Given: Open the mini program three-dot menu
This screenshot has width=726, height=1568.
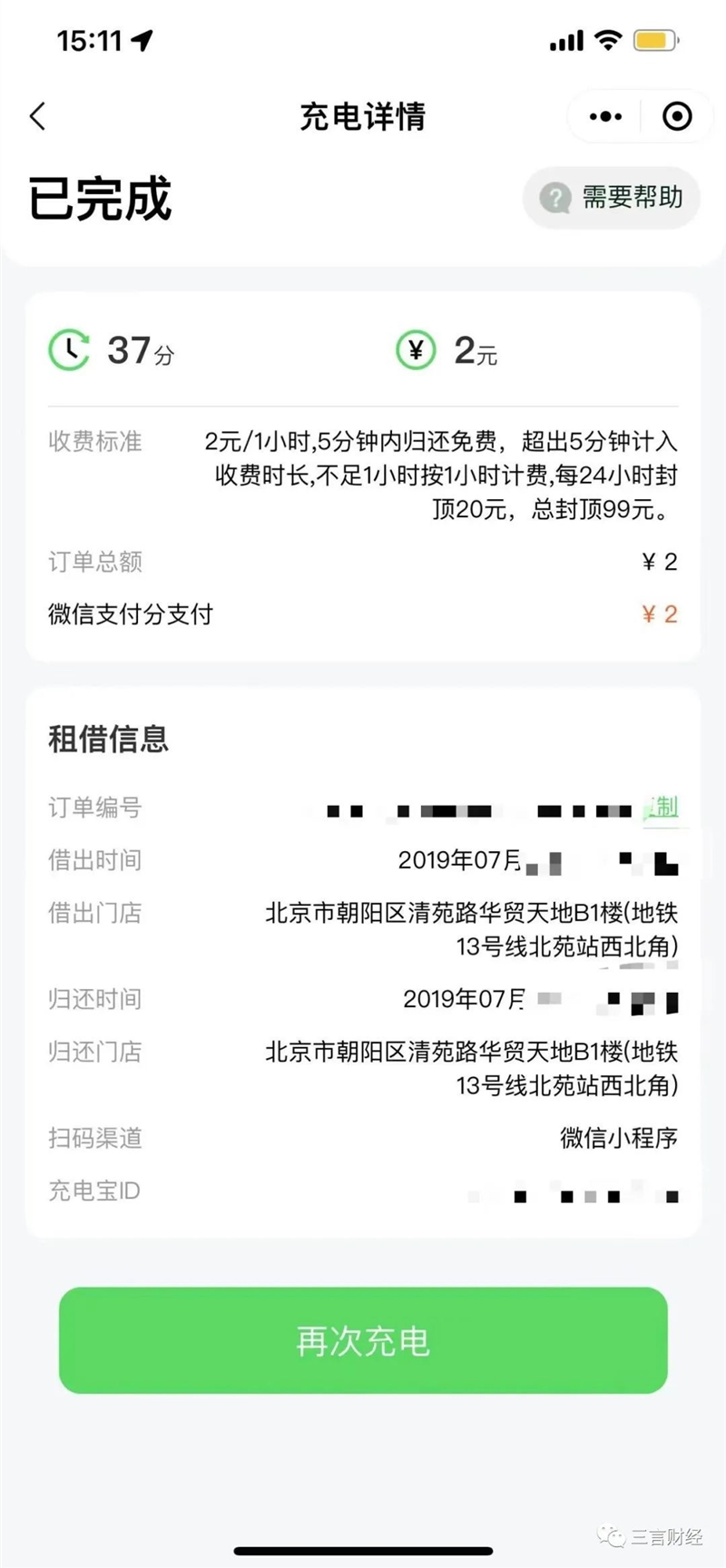Looking at the screenshot, I should pyautogui.click(x=605, y=116).
